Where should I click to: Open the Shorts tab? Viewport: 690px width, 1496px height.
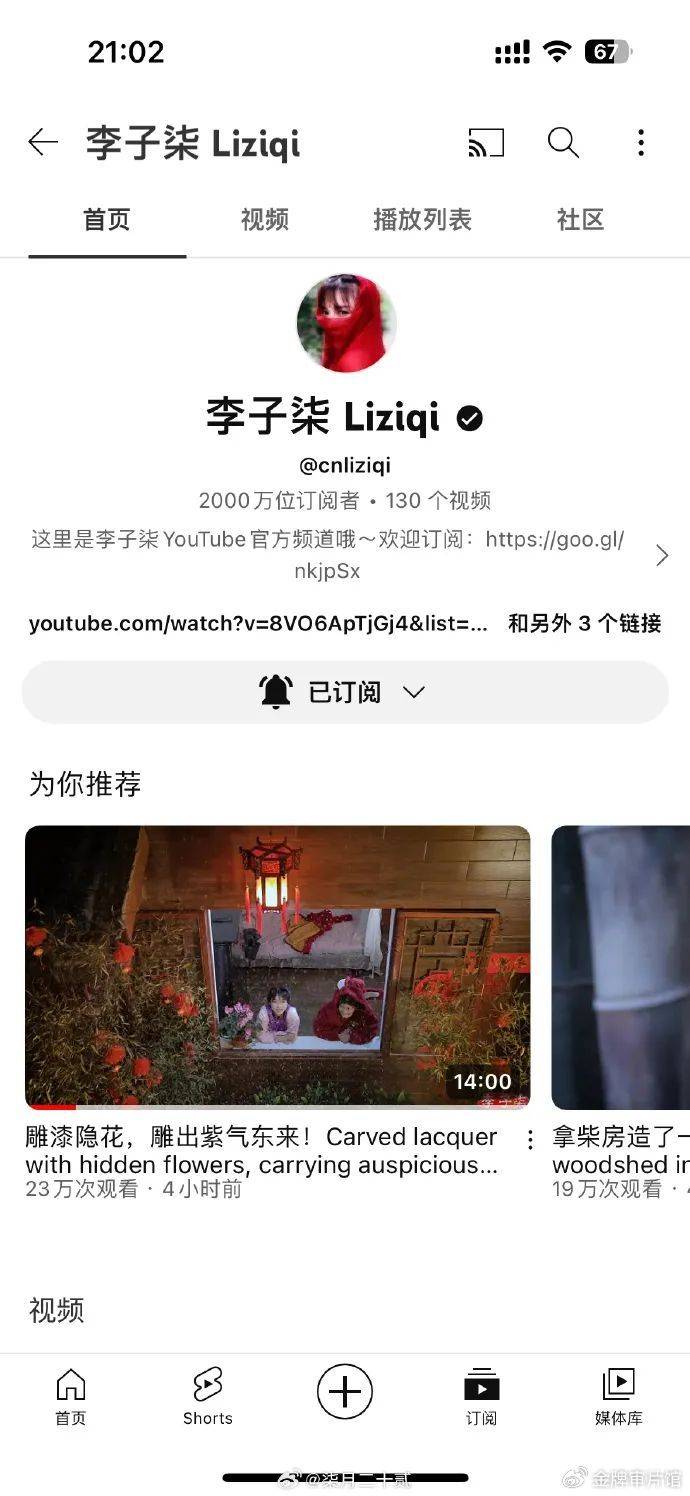click(x=208, y=1396)
